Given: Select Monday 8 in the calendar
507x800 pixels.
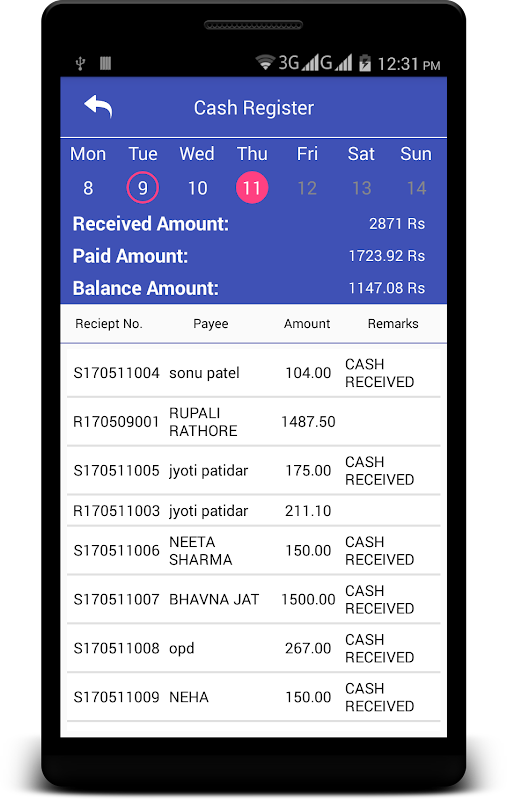Looking at the screenshot, I should click(88, 188).
